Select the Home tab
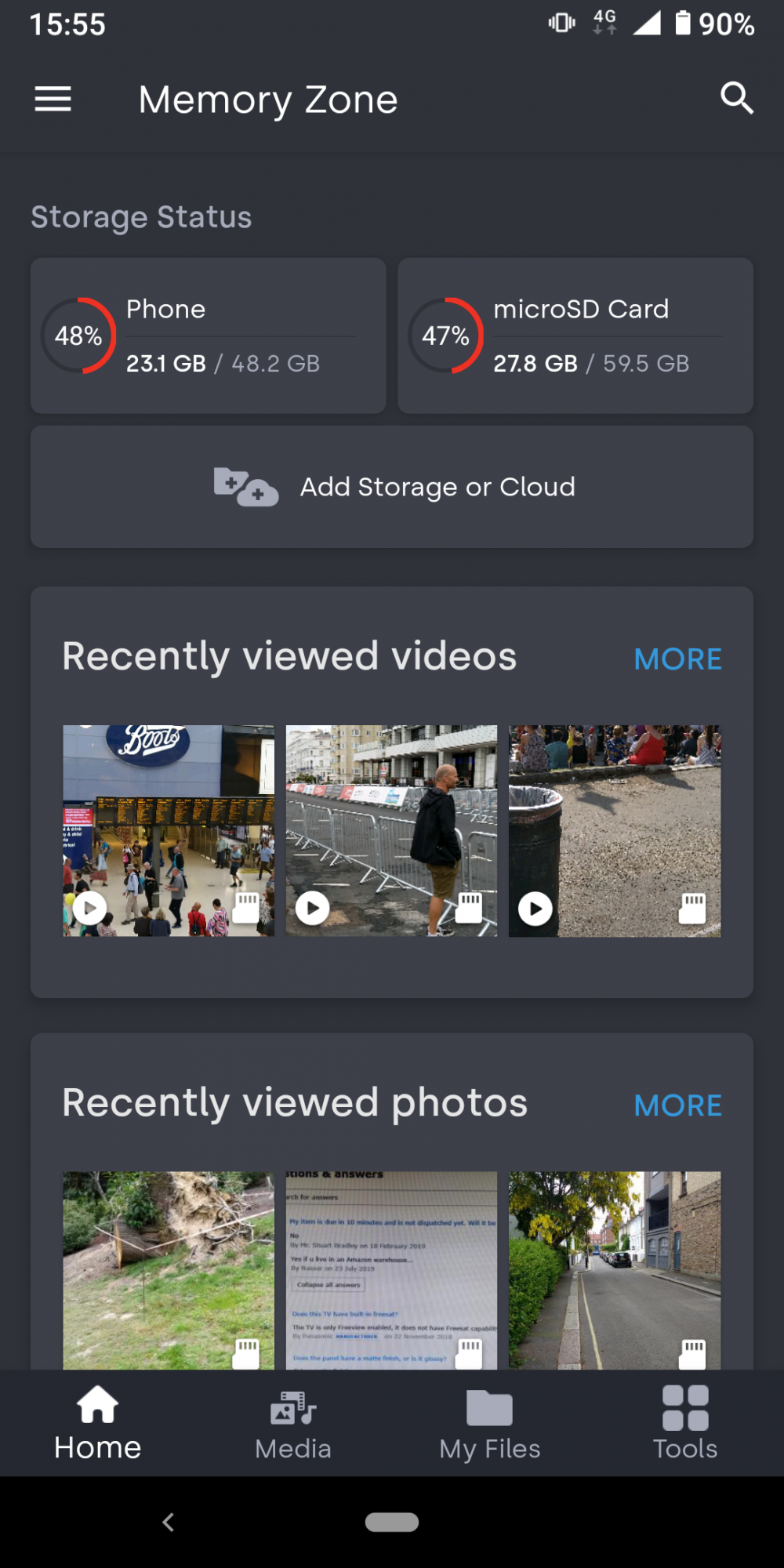This screenshot has width=784, height=1568. tap(98, 1423)
